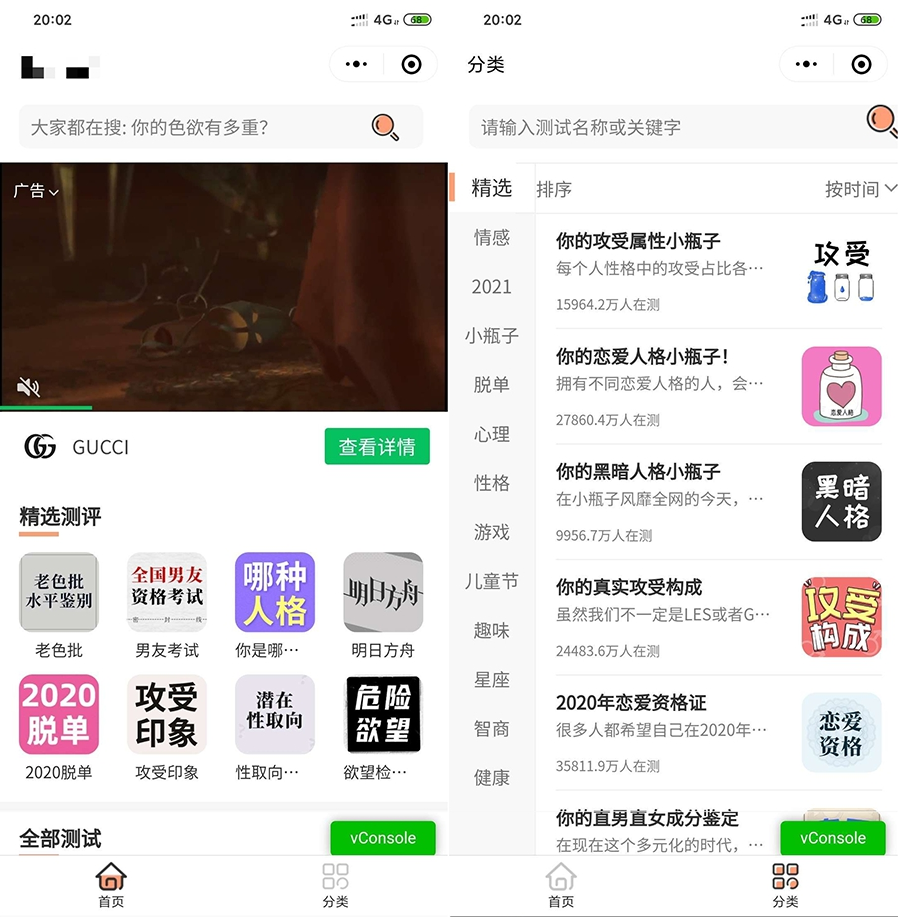The width and height of the screenshot is (898, 917).
Task: Switch to the 星座 category
Action: pos(492,680)
